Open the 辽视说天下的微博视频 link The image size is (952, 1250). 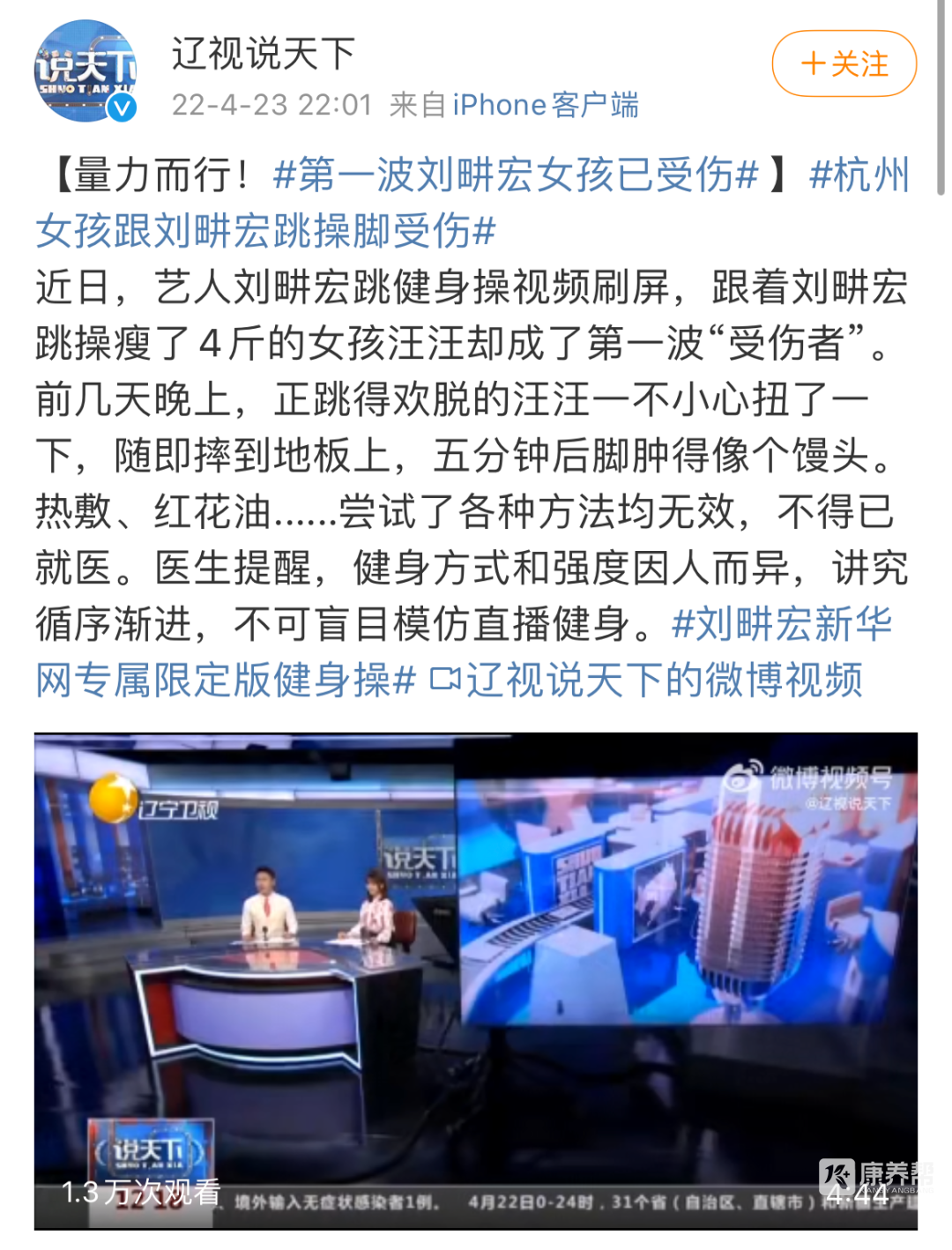648,680
